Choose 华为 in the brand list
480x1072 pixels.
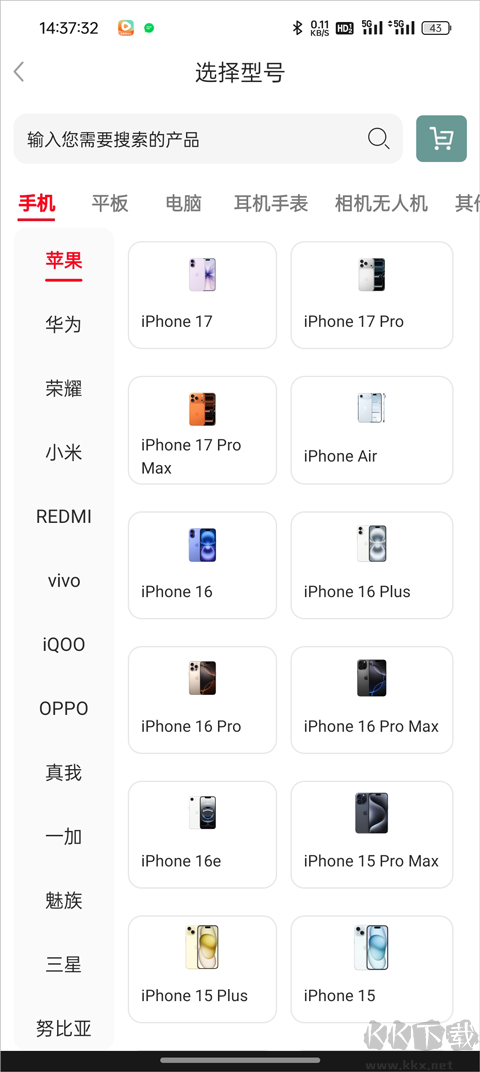click(64, 324)
